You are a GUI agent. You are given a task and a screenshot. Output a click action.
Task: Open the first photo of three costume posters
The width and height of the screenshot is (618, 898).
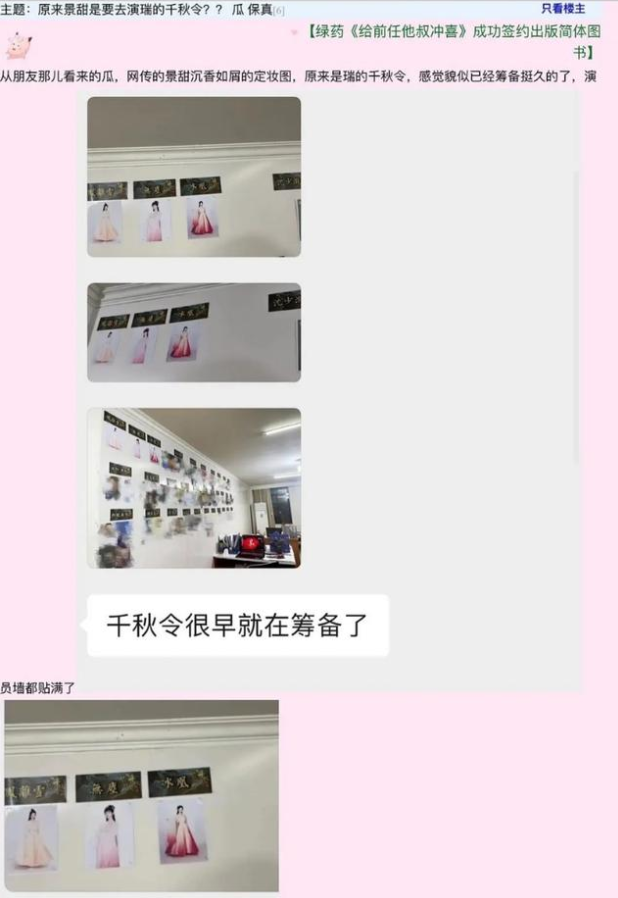(193, 176)
